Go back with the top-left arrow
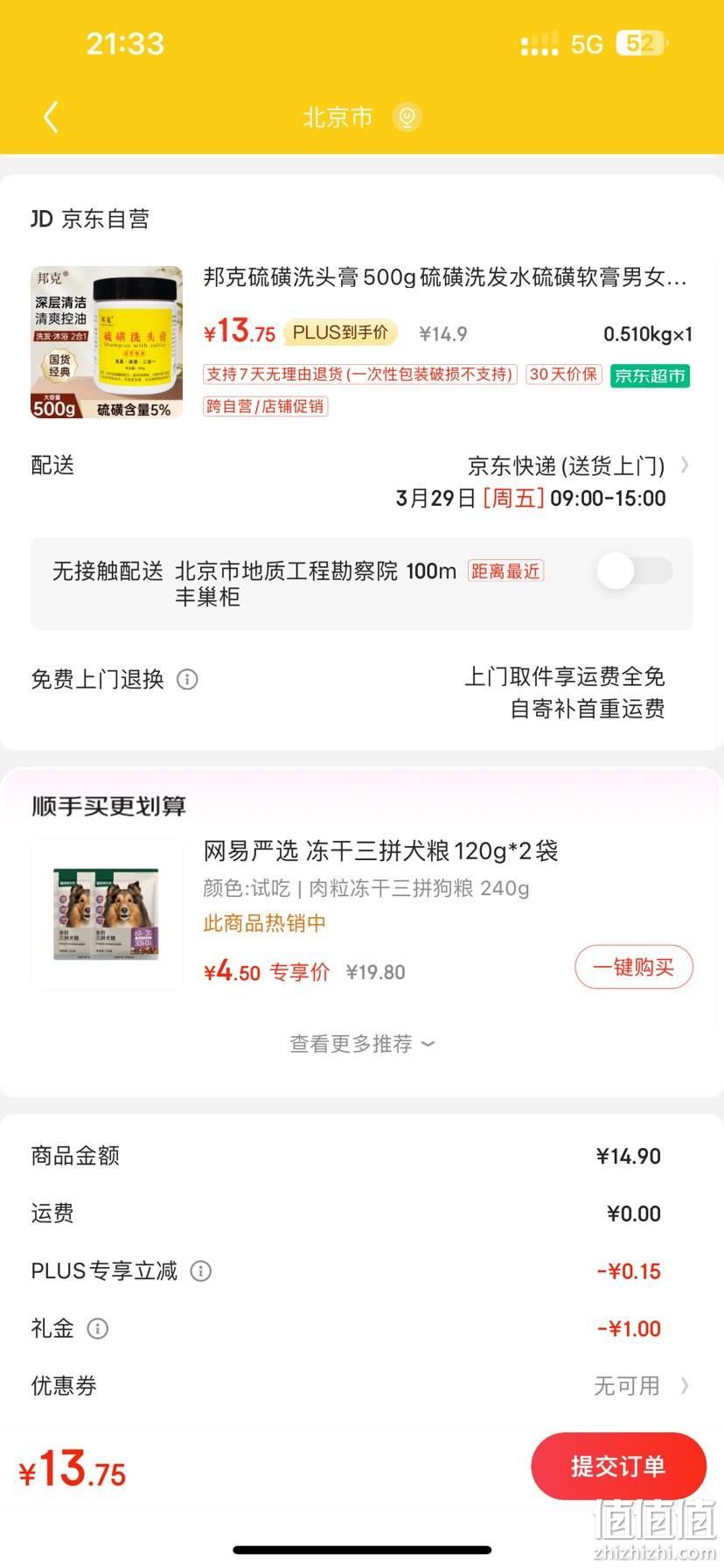This screenshot has height=1568, width=724. point(51,116)
